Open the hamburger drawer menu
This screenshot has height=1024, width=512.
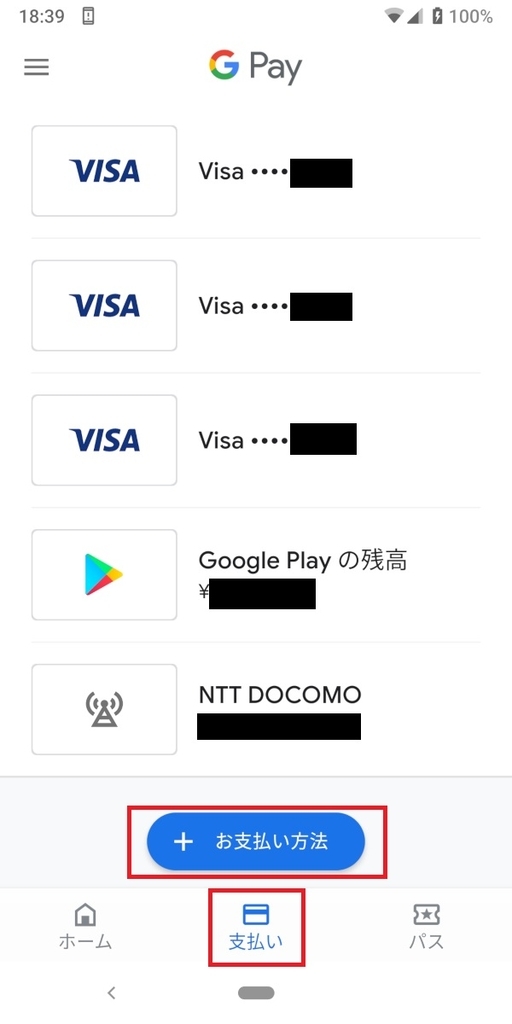pos(37,67)
